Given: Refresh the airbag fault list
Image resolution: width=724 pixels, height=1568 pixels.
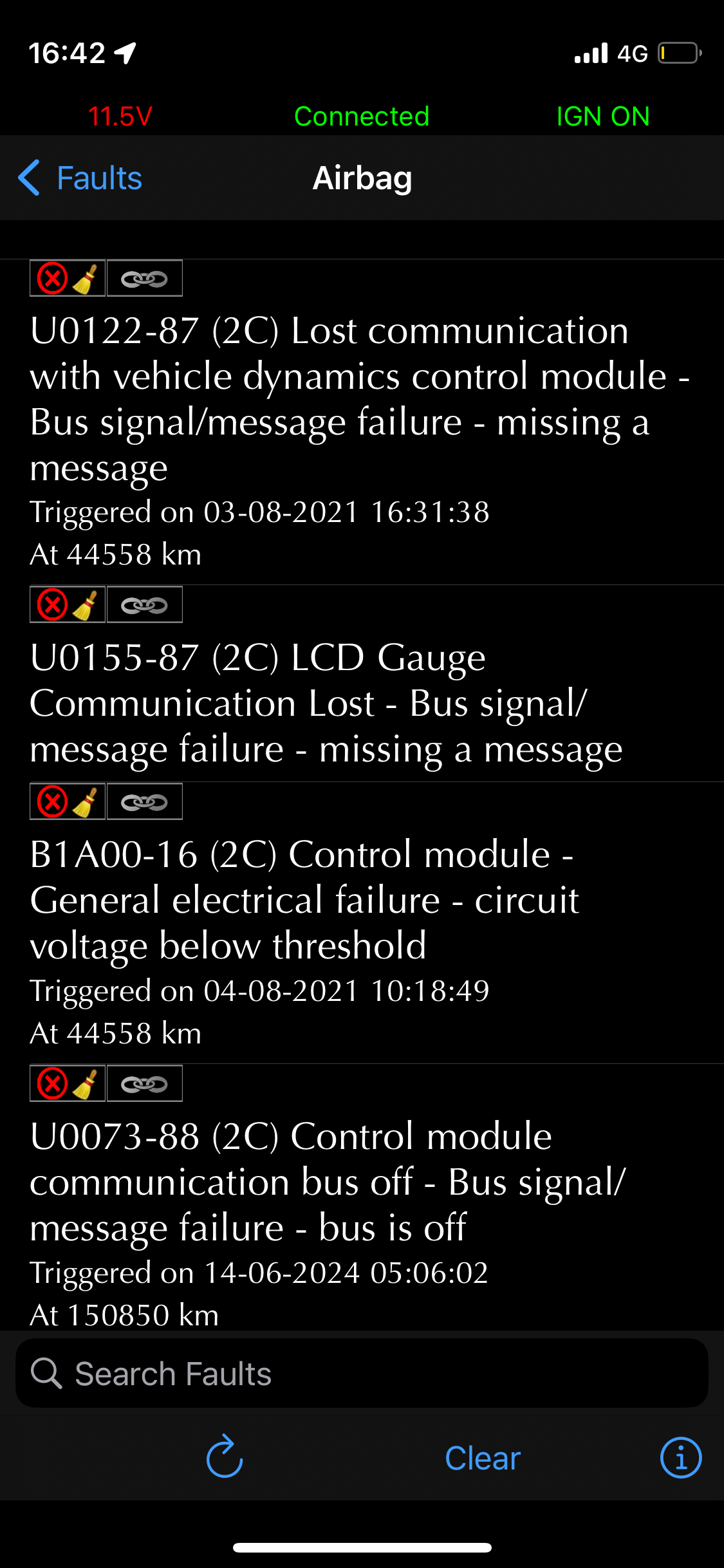Looking at the screenshot, I should point(225,1457).
